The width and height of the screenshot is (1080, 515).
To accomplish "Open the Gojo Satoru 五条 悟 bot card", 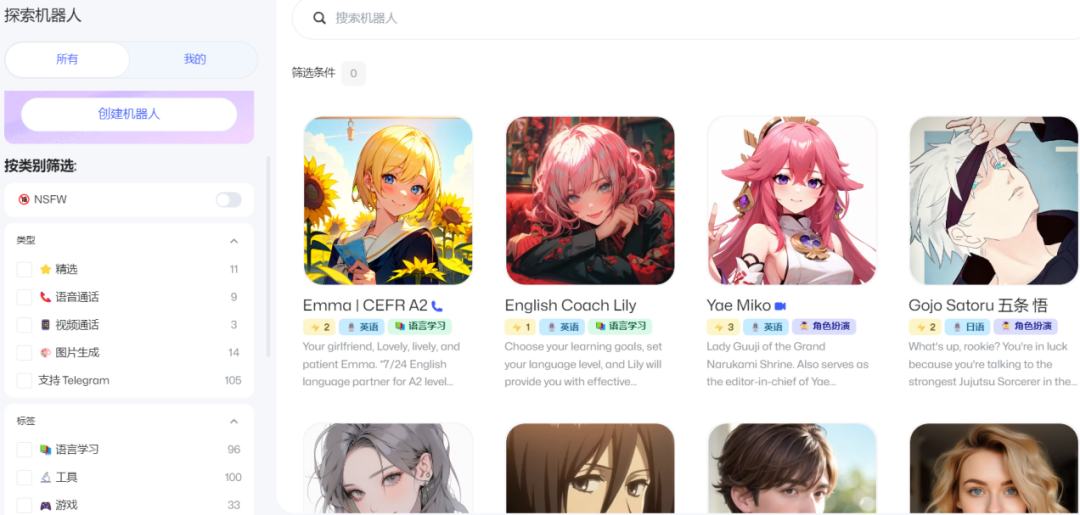I will click(993, 252).
